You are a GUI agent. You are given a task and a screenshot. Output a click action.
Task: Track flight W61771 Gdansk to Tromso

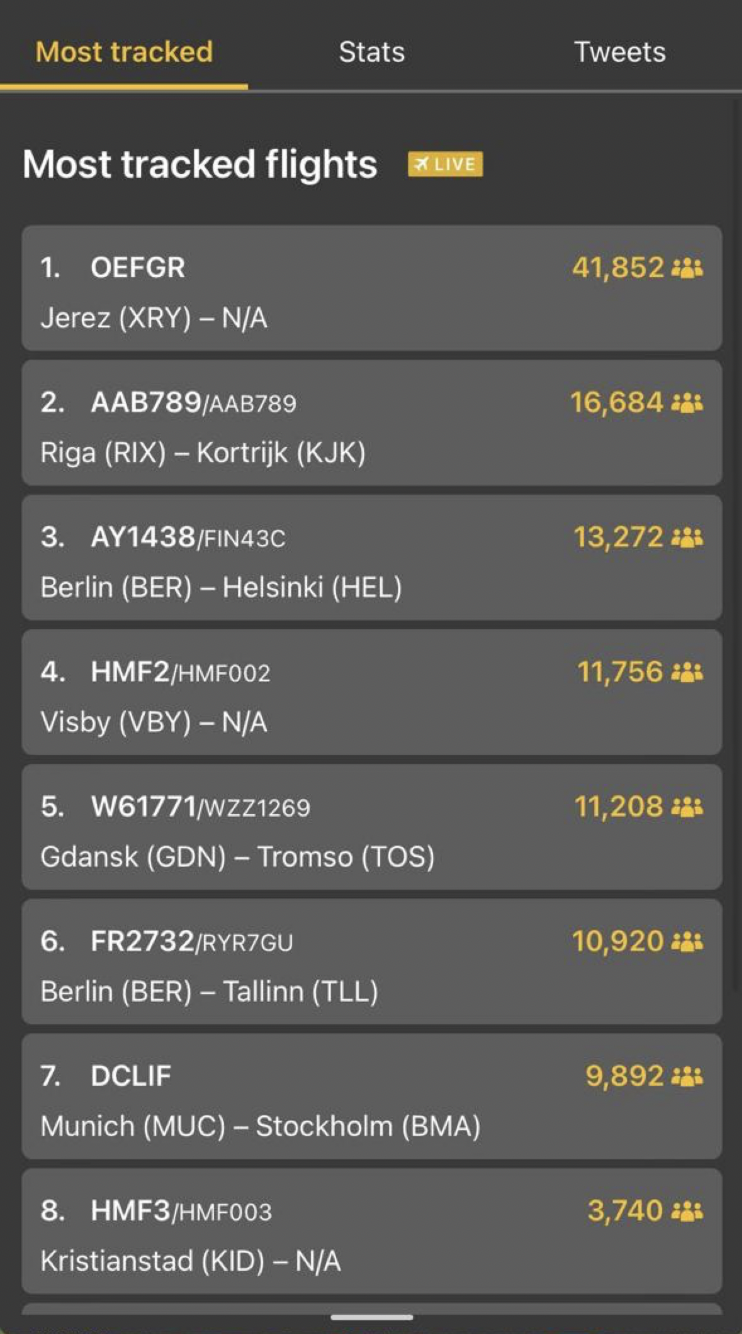pos(371,827)
